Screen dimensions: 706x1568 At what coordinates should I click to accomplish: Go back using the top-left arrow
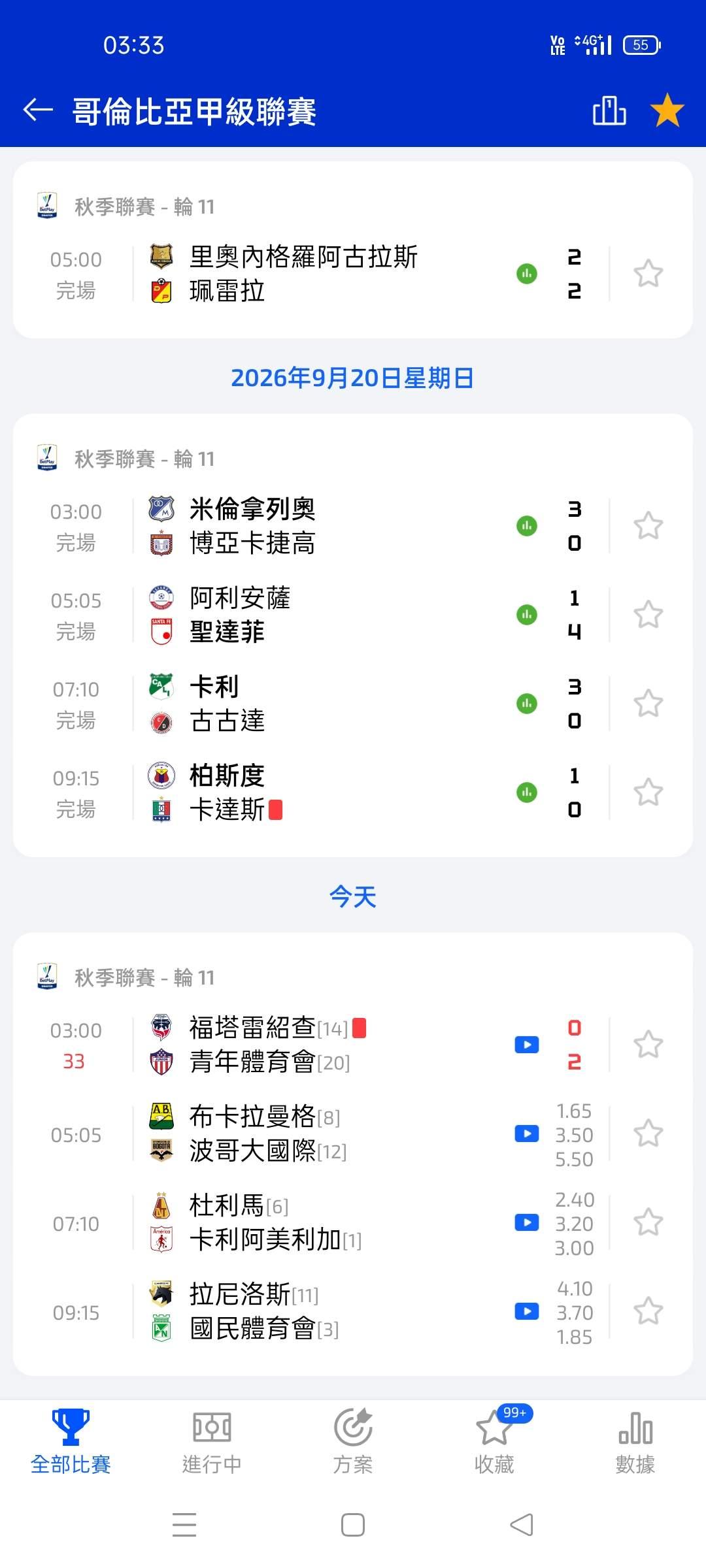[38, 110]
